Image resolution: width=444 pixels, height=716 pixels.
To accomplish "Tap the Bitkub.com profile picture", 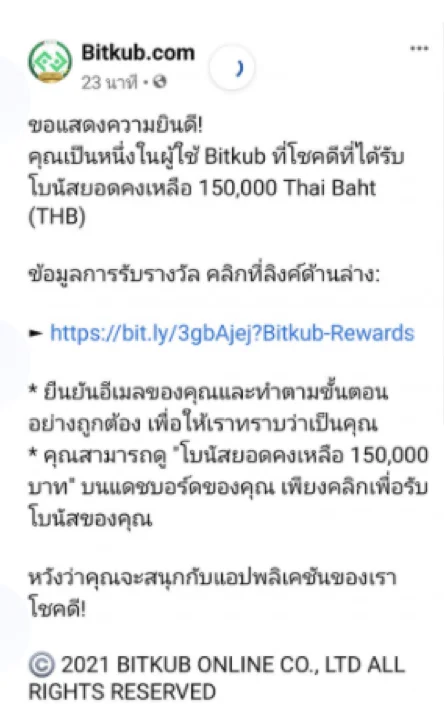I will coord(50,61).
